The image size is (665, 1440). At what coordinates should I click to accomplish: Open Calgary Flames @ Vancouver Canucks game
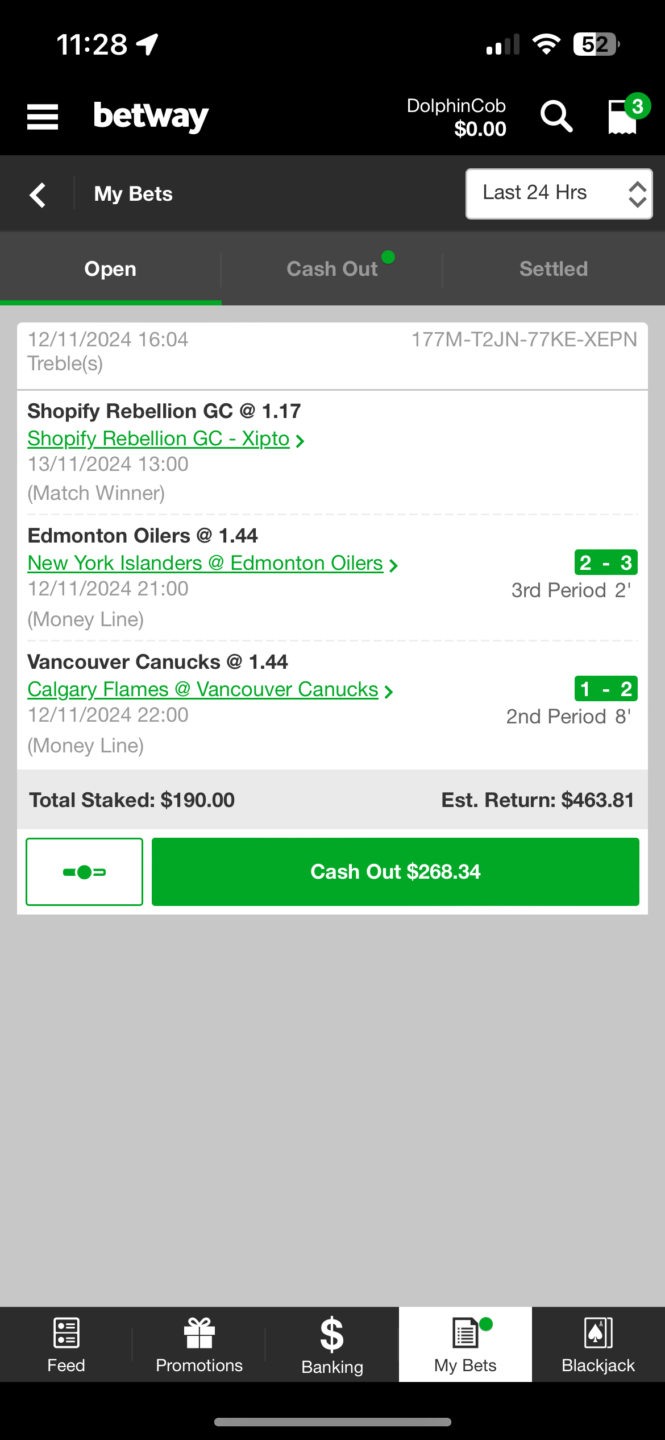coord(203,689)
